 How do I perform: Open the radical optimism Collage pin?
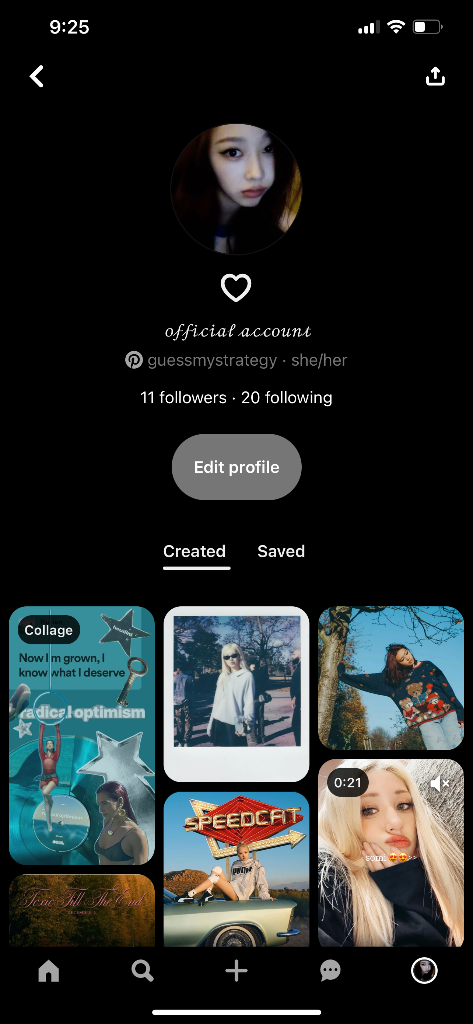(x=82, y=735)
